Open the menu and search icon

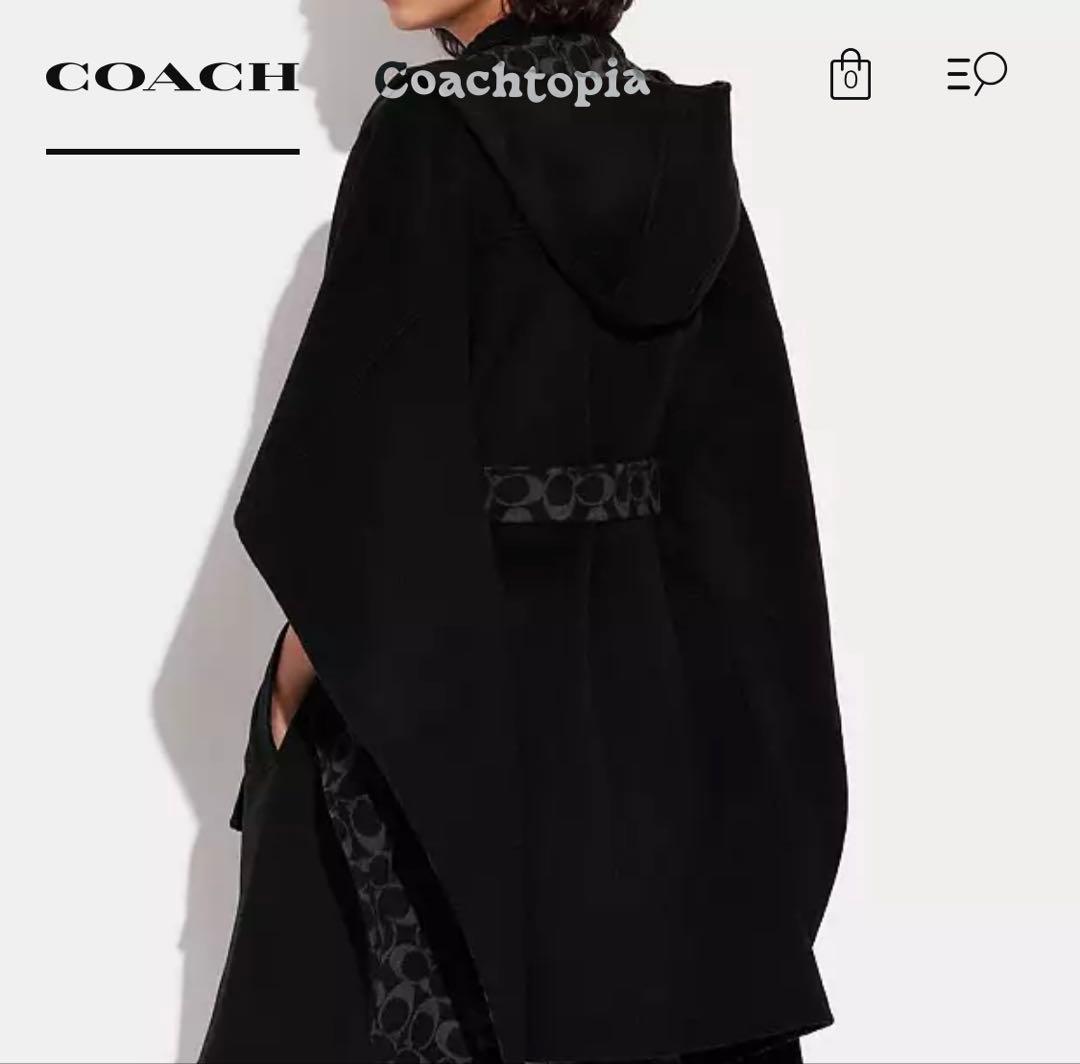click(976, 75)
